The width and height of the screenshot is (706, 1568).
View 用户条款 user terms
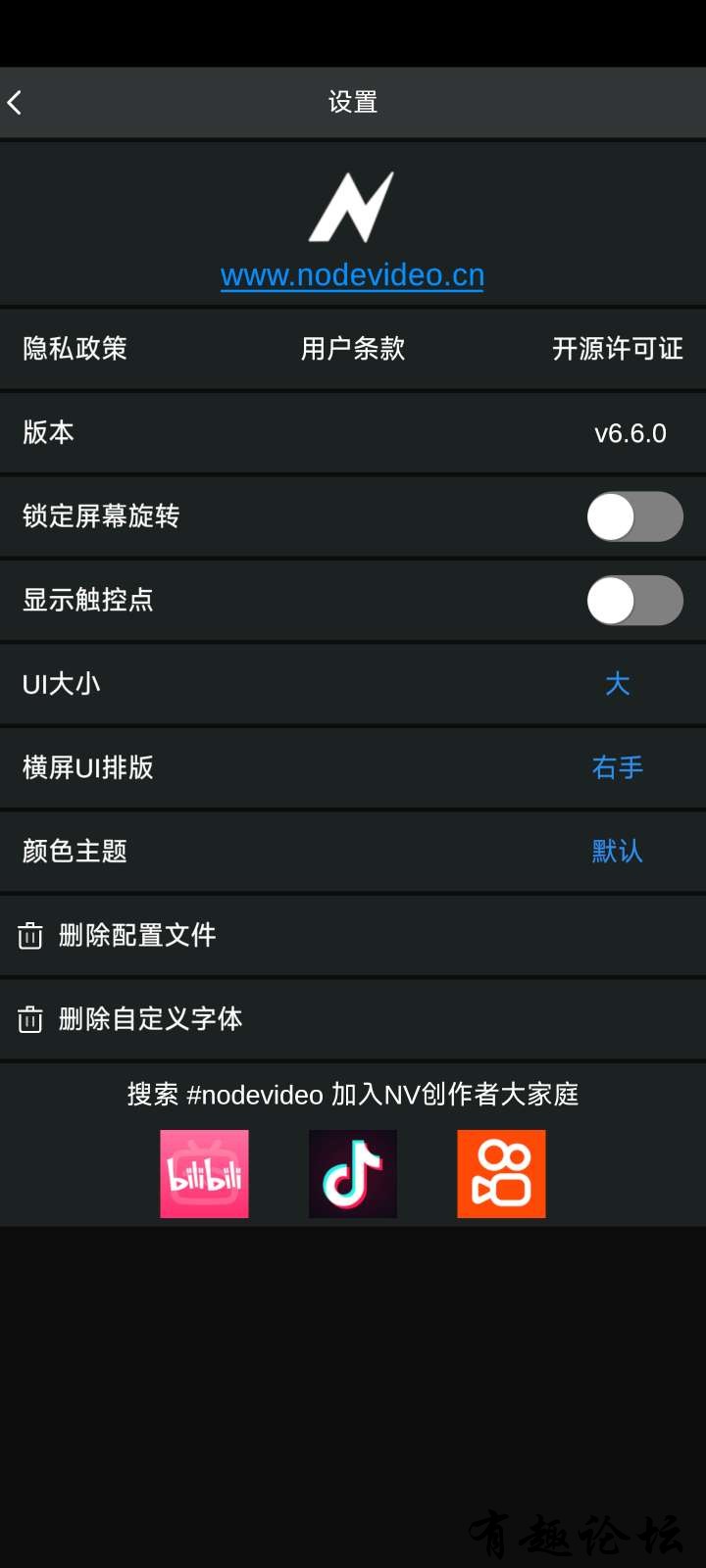[x=352, y=349]
